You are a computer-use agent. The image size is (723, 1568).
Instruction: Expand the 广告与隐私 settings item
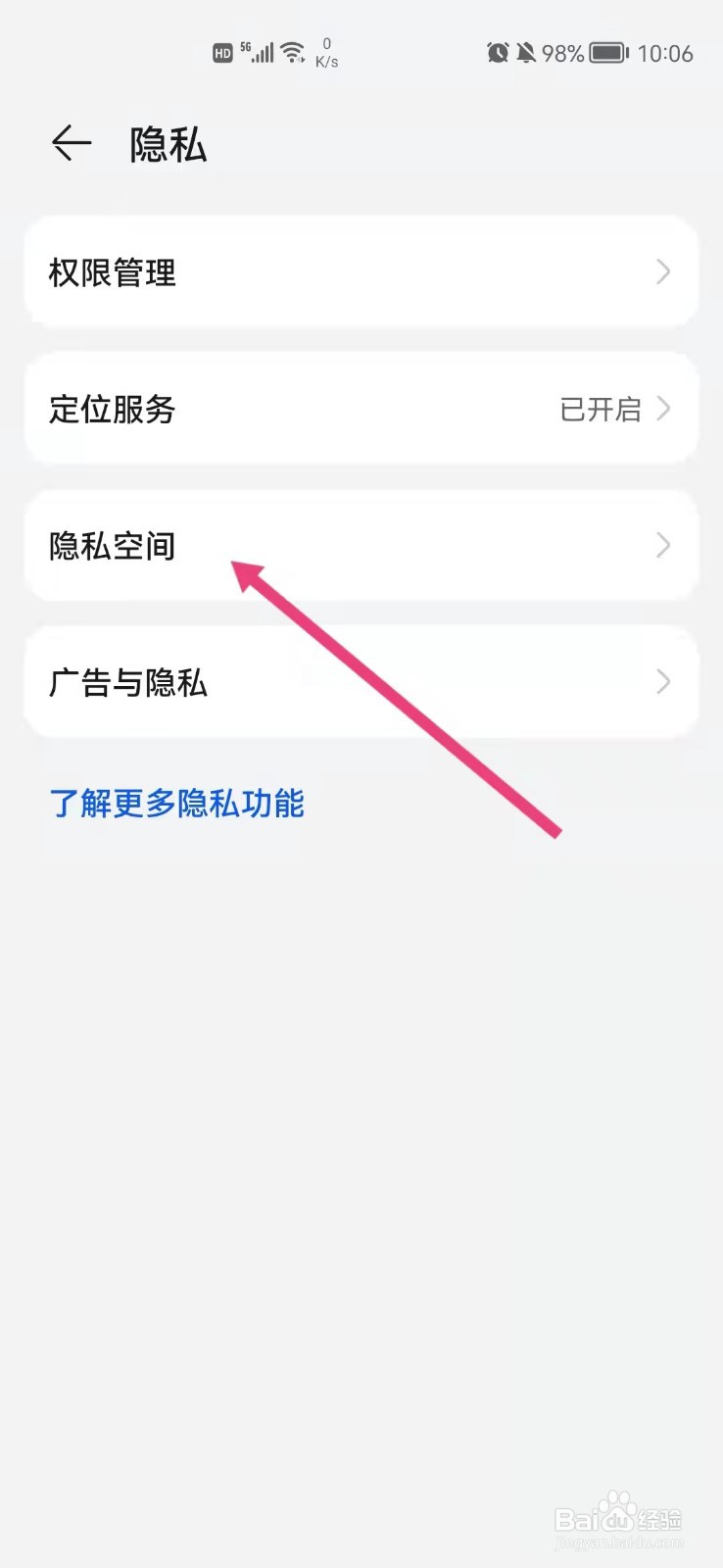(x=361, y=681)
